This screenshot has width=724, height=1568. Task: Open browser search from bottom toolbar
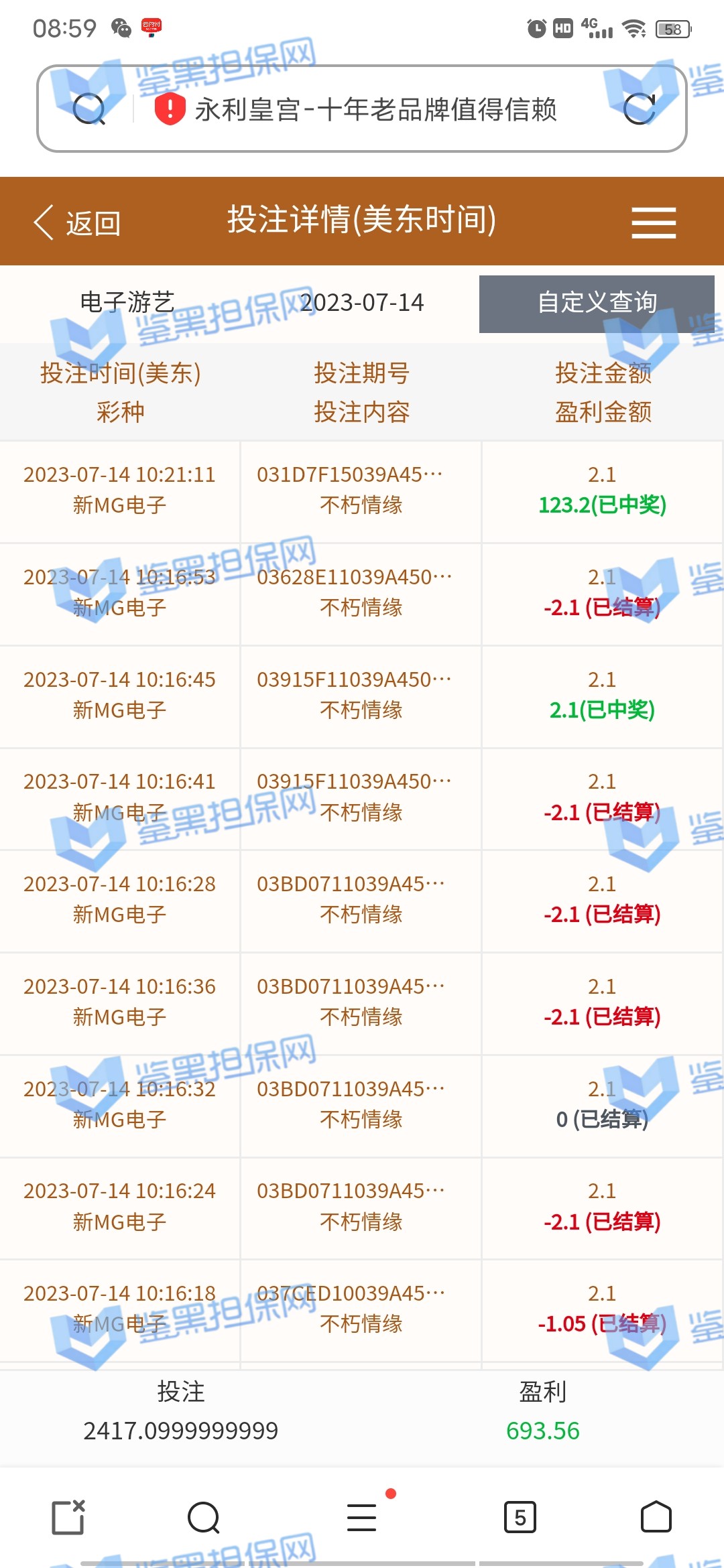204,1517
